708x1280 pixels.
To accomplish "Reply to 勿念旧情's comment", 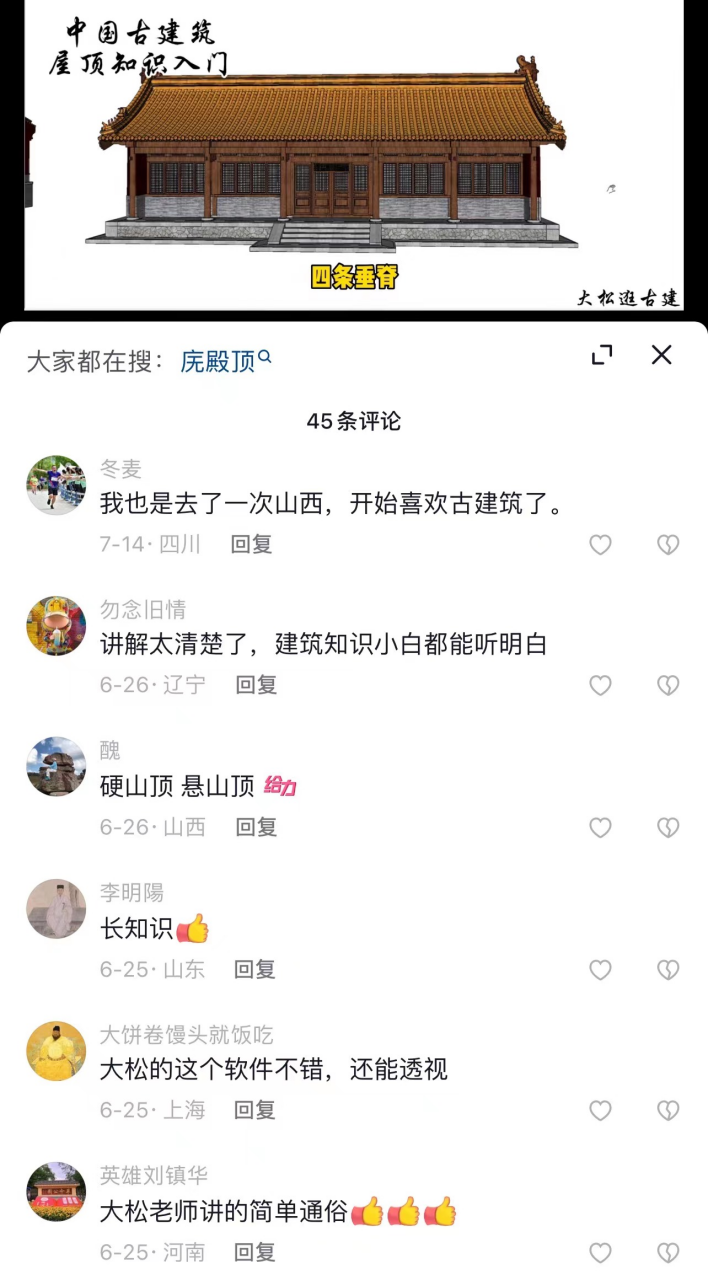I will 256,684.
